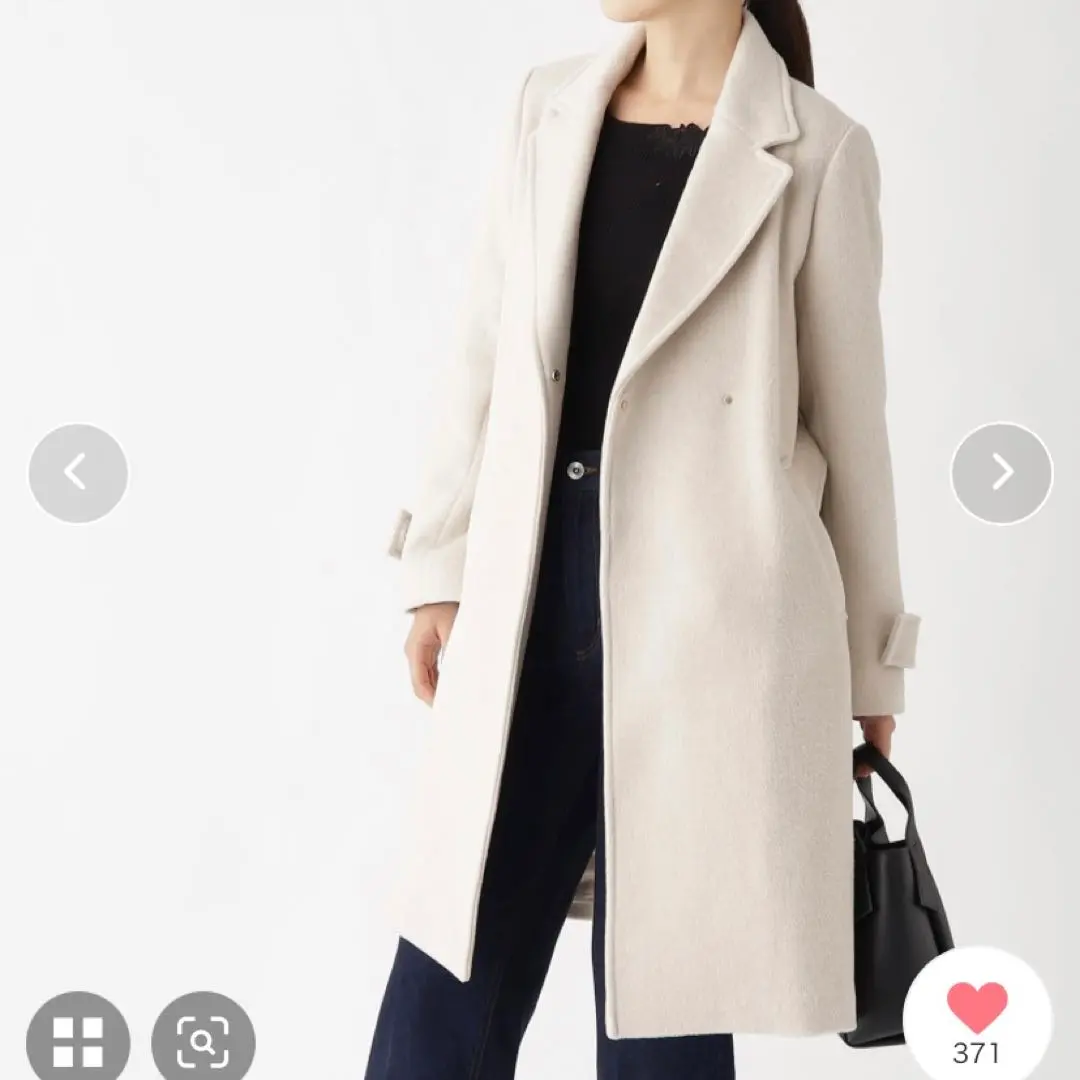Show the next product image
This screenshot has height=1080, width=1080.
point(1001,473)
